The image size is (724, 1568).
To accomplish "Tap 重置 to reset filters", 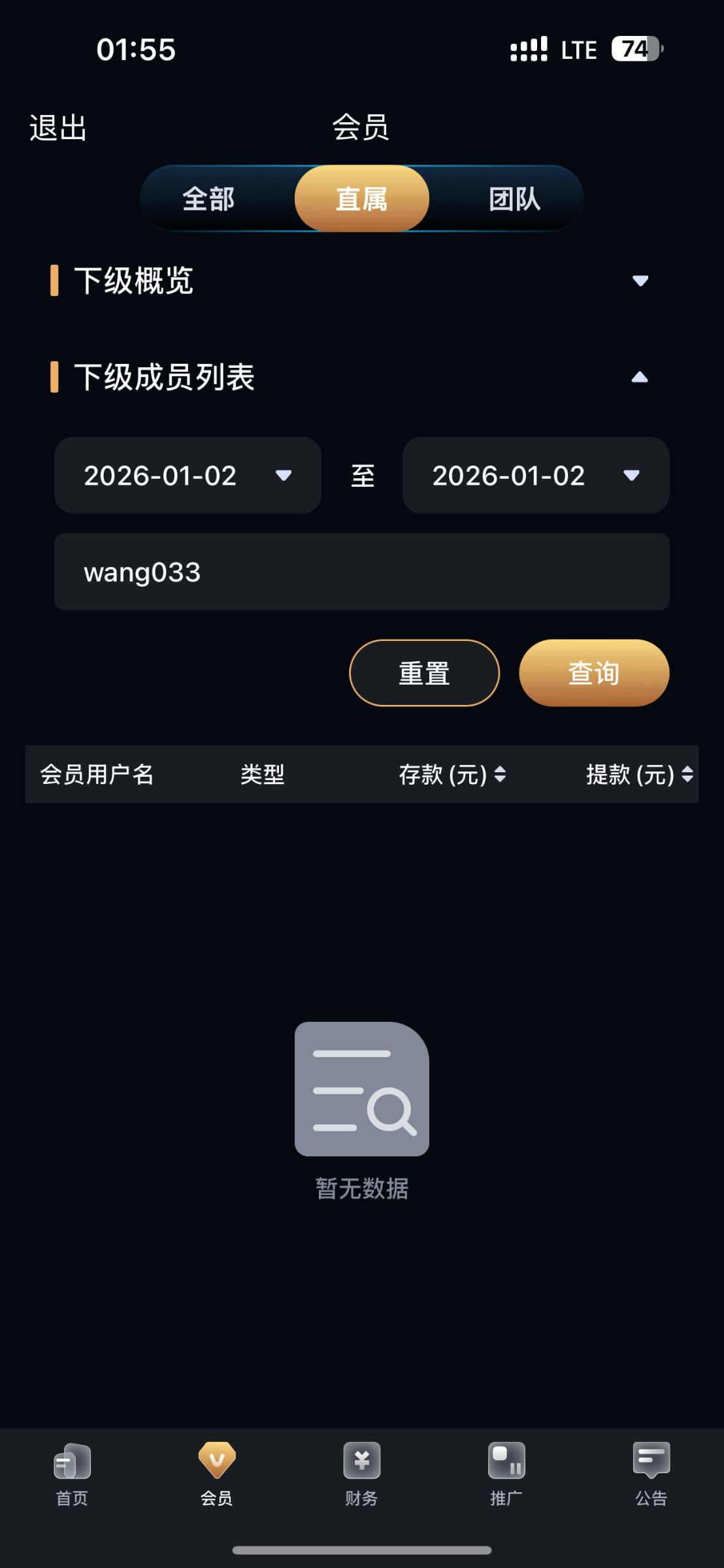I will coord(424,673).
